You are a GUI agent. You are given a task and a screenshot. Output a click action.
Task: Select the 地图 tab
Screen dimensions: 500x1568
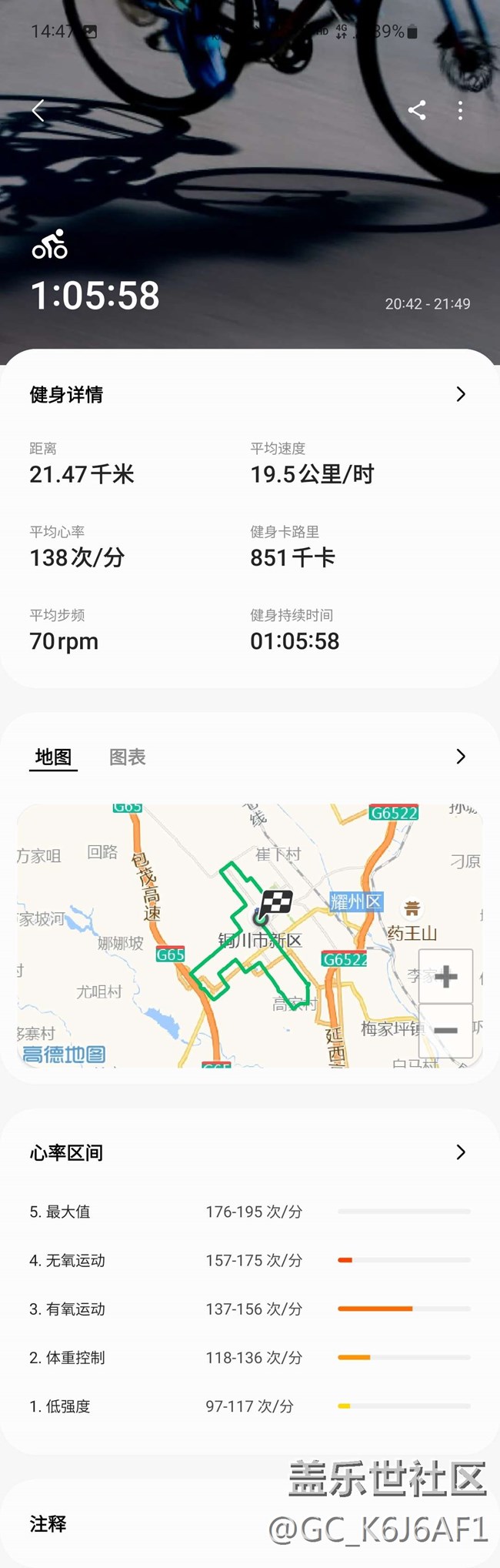coord(53,757)
